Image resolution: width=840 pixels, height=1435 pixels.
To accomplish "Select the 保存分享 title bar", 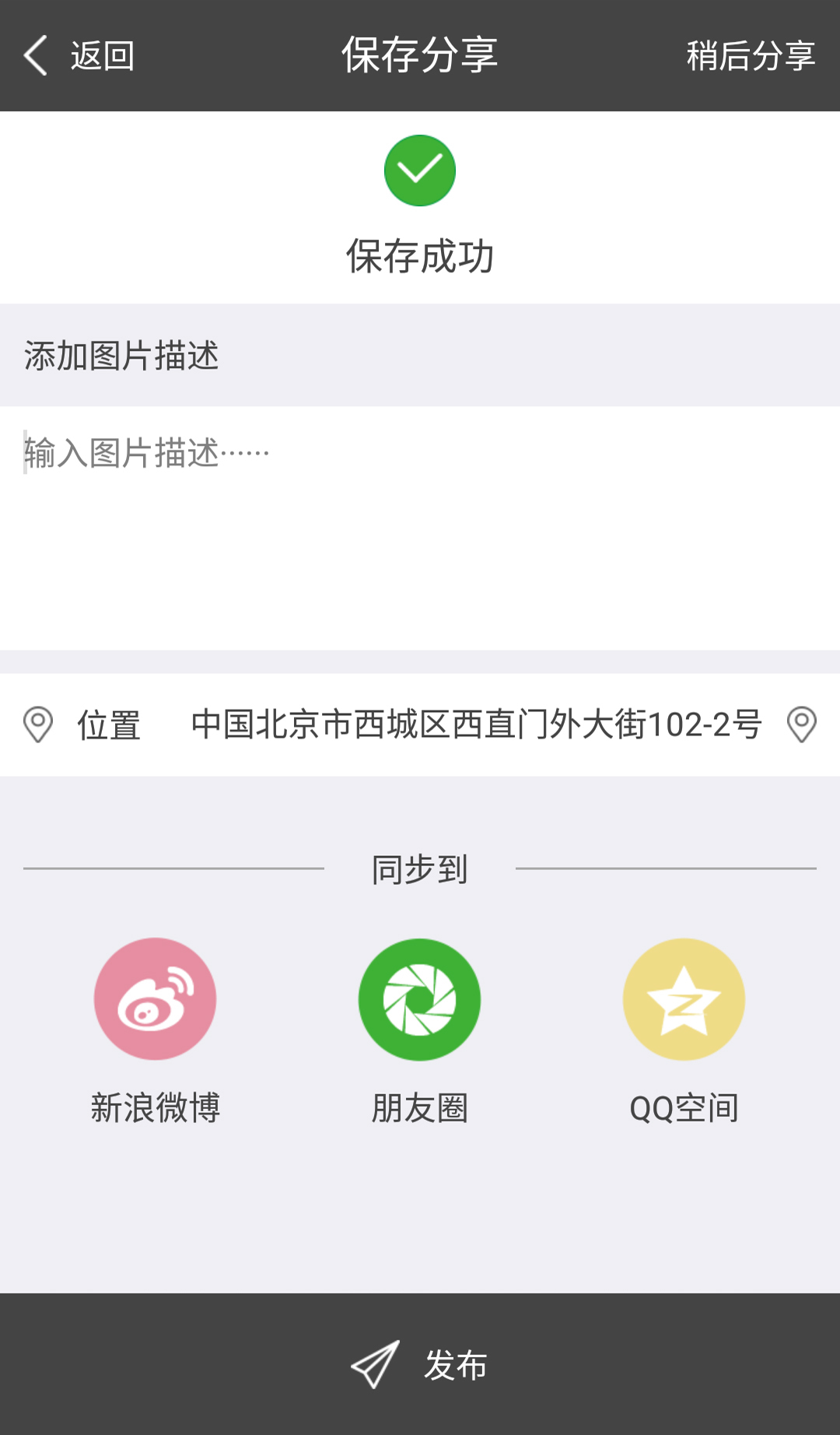I will pos(419,53).
